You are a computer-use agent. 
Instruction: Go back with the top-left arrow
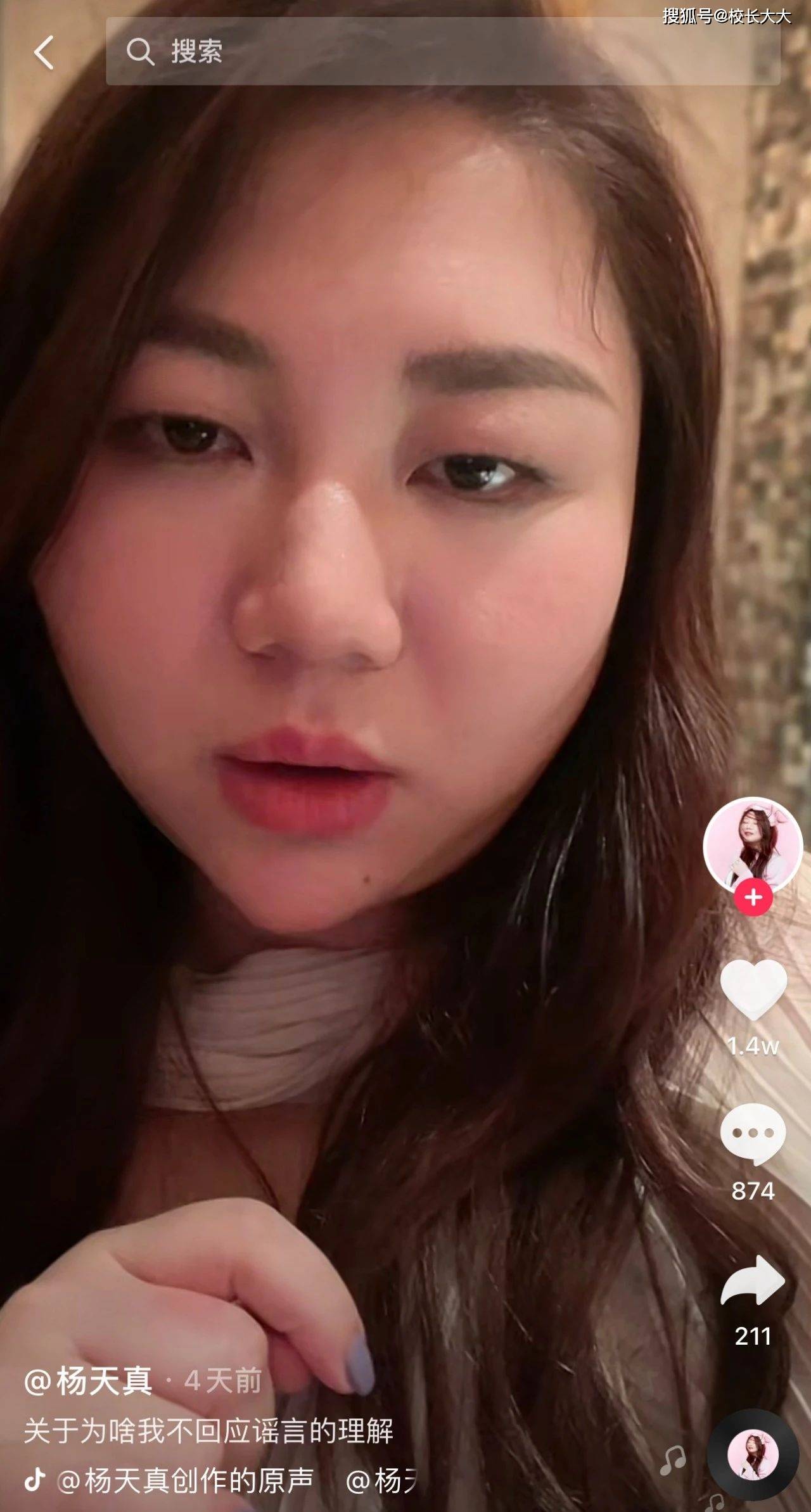(43, 52)
